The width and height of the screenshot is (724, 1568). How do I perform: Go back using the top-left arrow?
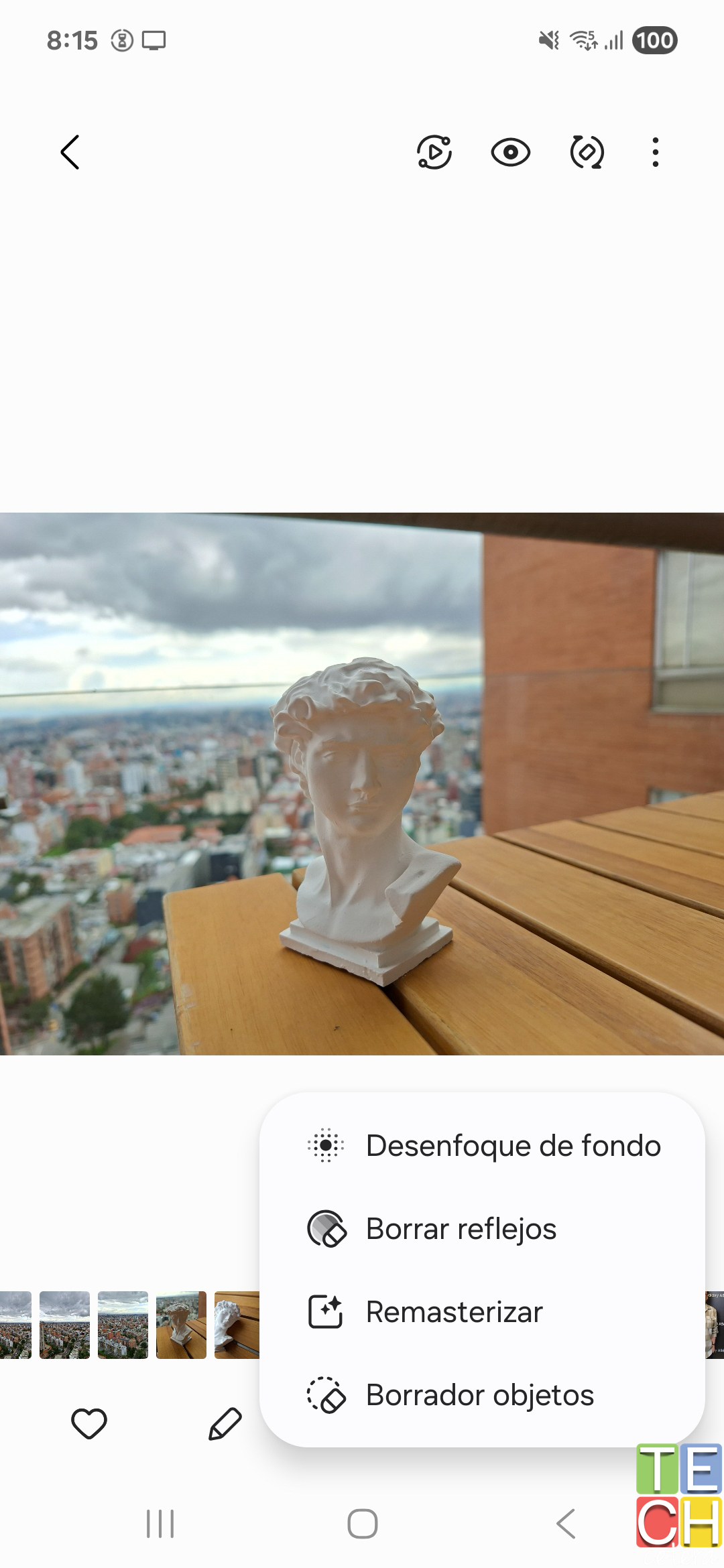[x=70, y=152]
